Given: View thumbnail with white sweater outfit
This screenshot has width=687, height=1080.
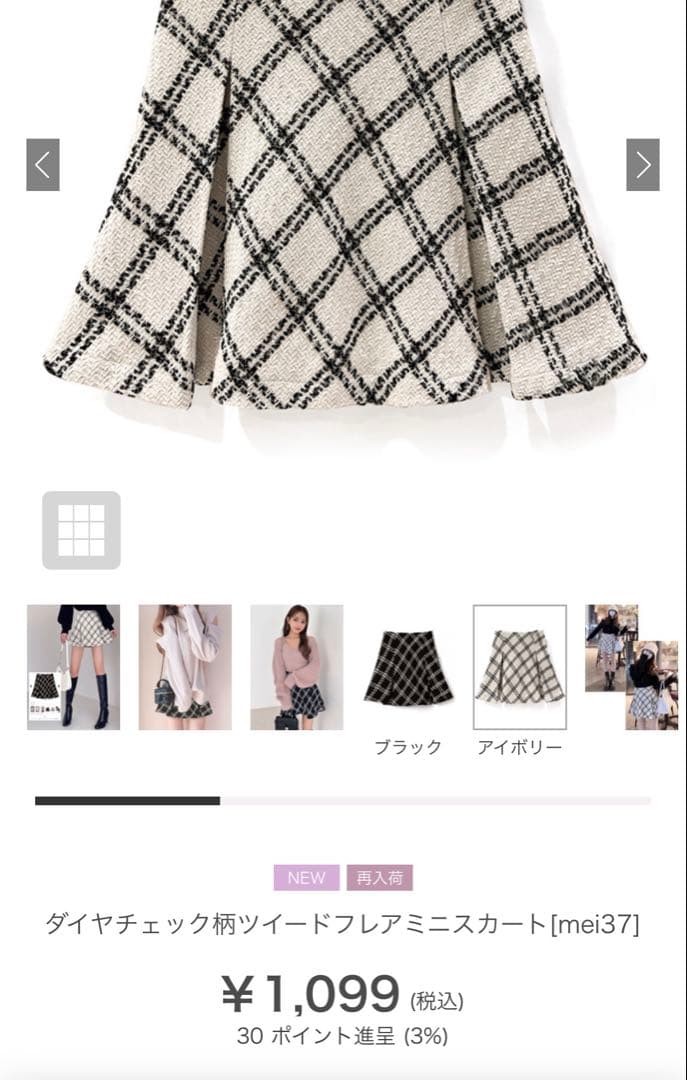Looking at the screenshot, I should click(185, 667).
